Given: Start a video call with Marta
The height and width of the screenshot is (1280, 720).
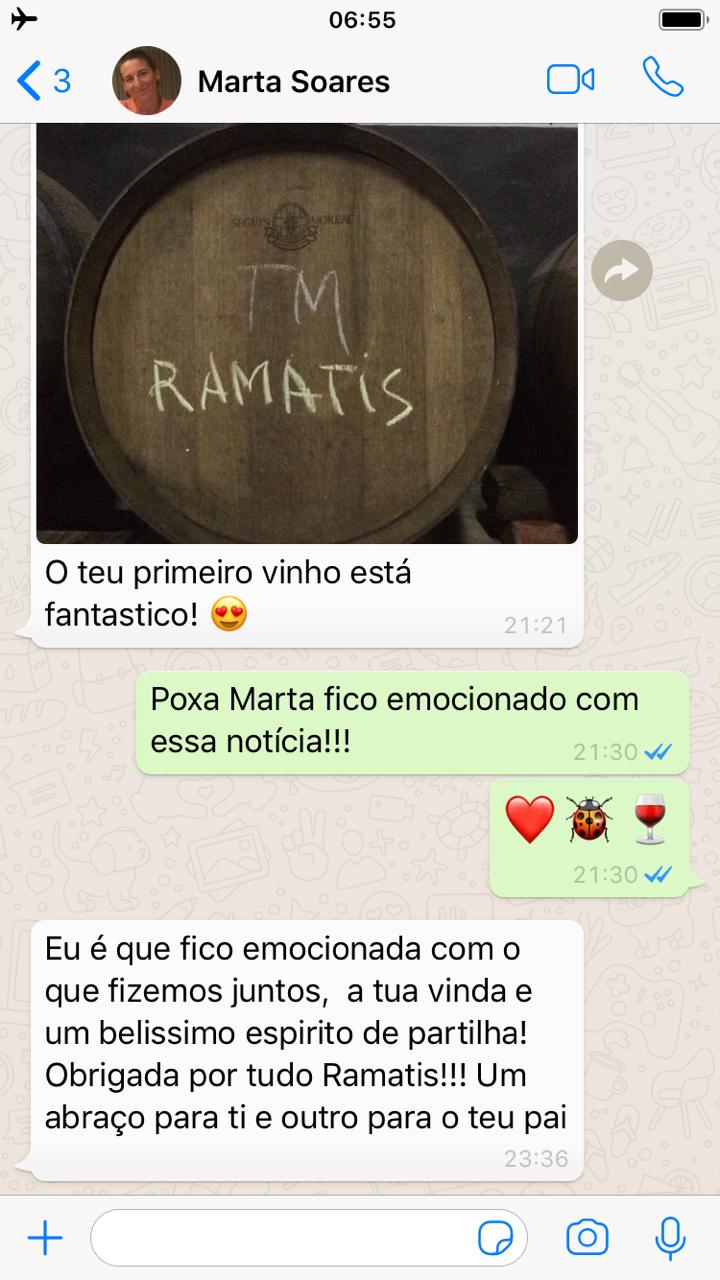Looking at the screenshot, I should click(571, 80).
